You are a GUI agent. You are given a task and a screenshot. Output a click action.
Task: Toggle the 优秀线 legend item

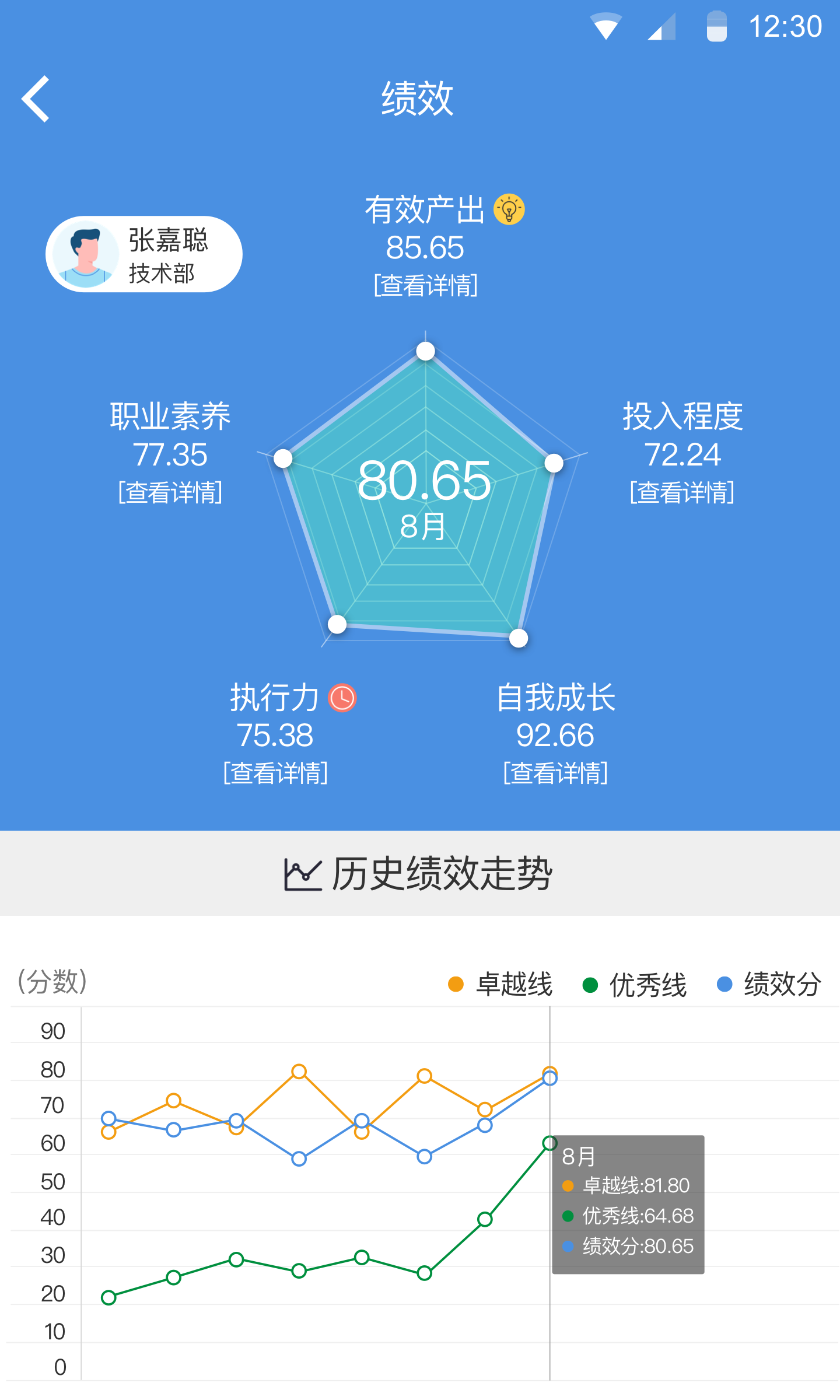point(635,985)
